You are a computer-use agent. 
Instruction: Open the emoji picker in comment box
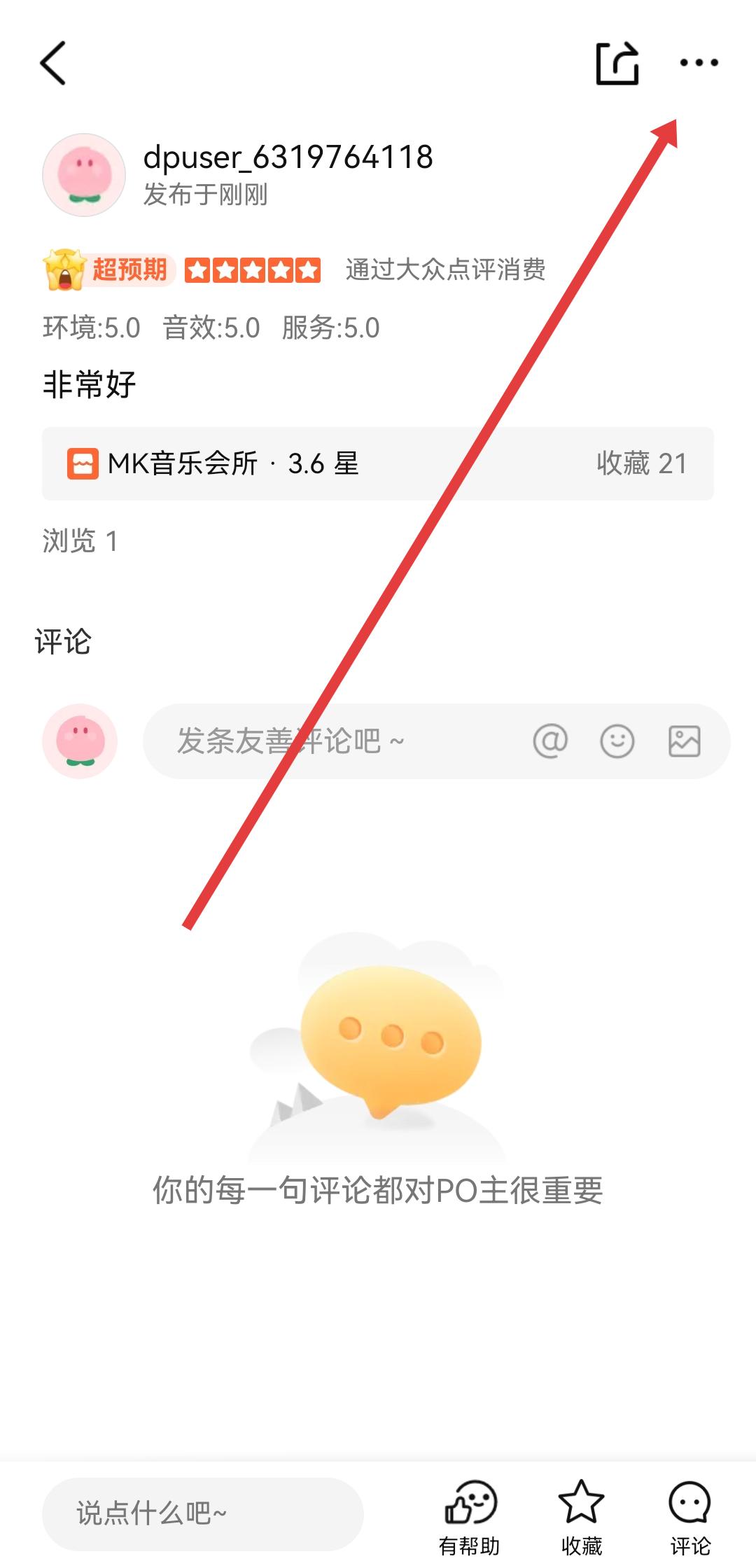click(x=617, y=741)
